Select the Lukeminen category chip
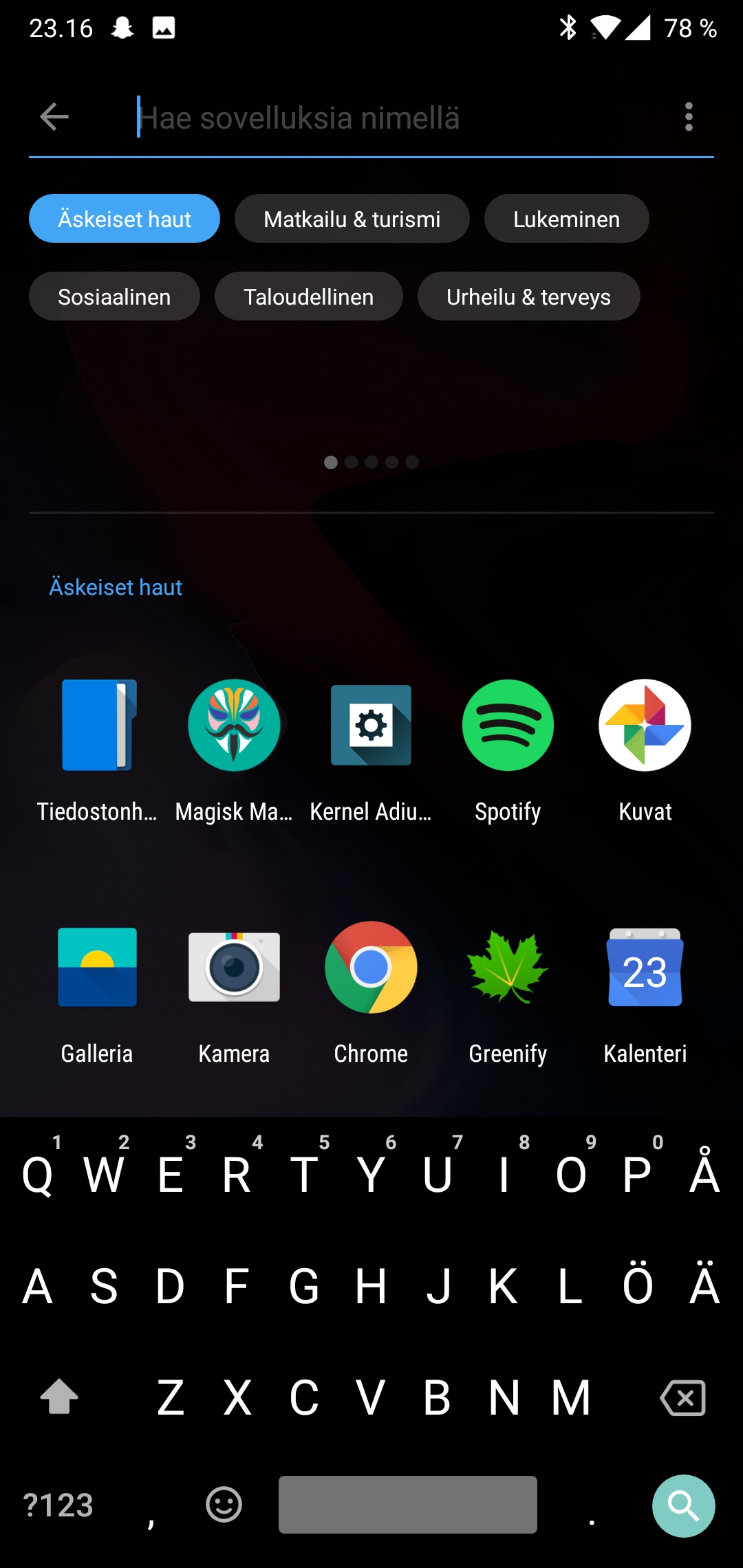Image resolution: width=743 pixels, height=1568 pixels. (566, 219)
